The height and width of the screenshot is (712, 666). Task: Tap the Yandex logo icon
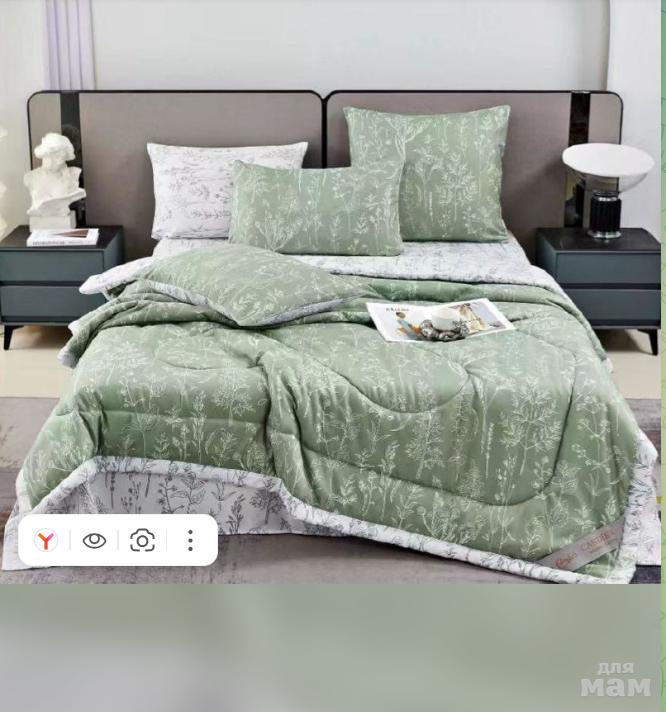coord(46,541)
